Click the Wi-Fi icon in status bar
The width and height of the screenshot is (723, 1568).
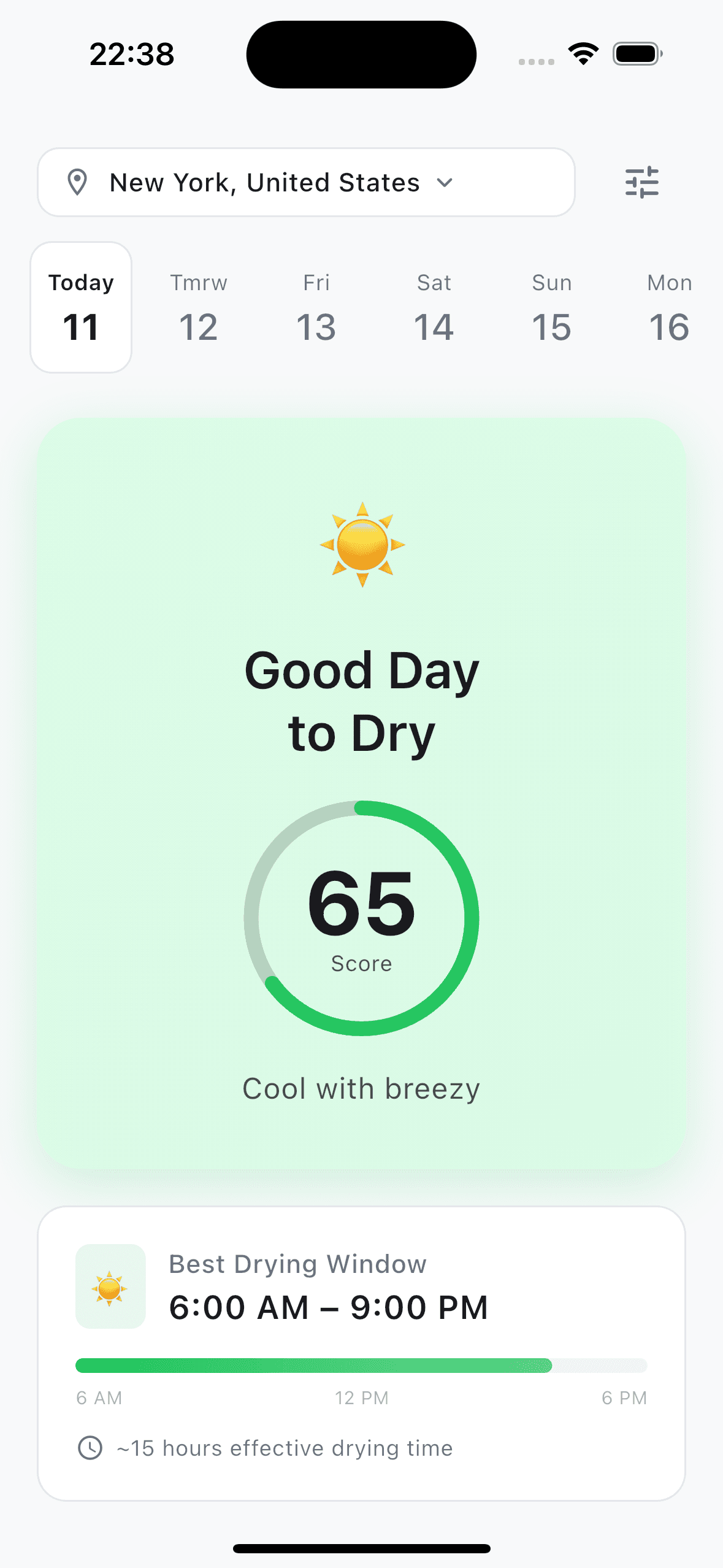click(x=581, y=53)
